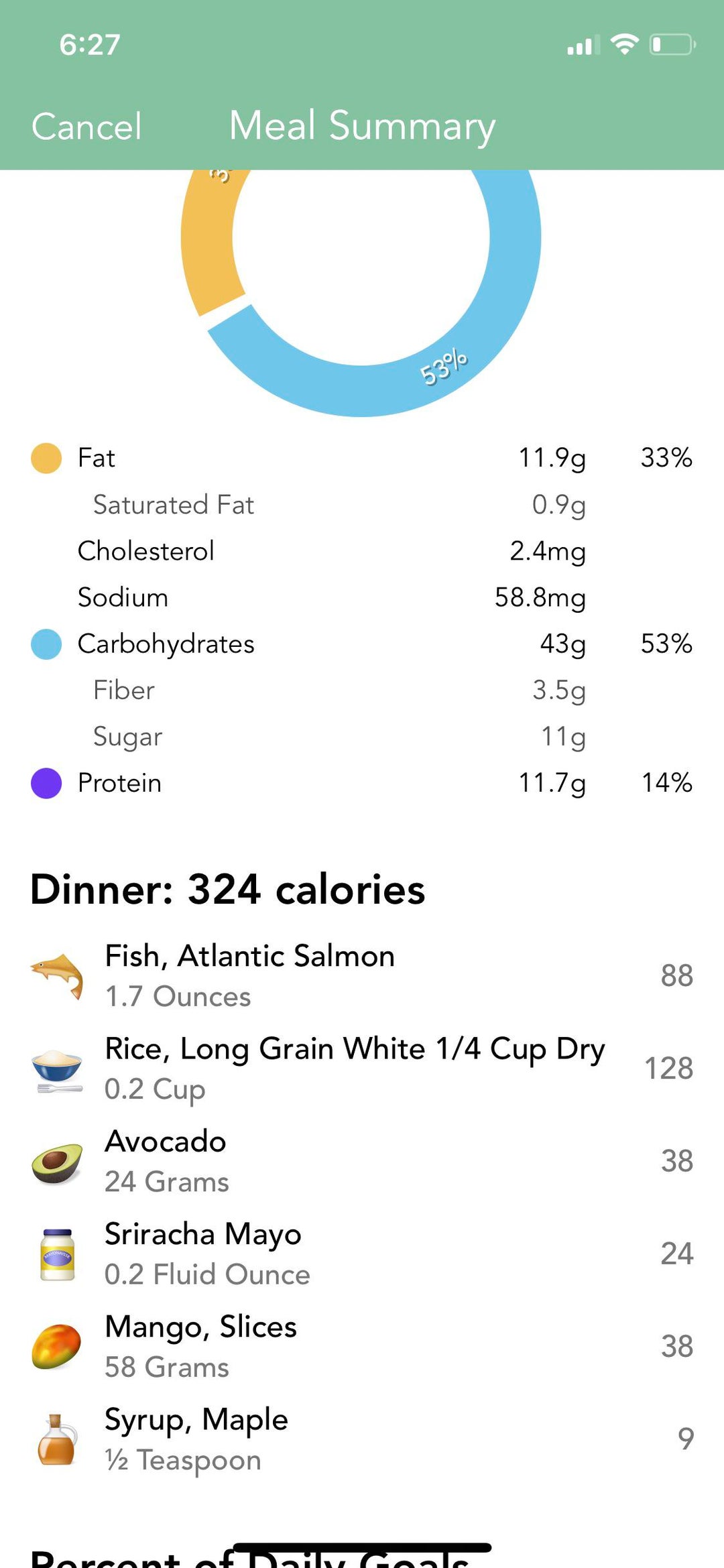Screen dimensions: 724x1568
Task: Open the Rice, Long Grain White entry
Action: (x=362, y=1068)
